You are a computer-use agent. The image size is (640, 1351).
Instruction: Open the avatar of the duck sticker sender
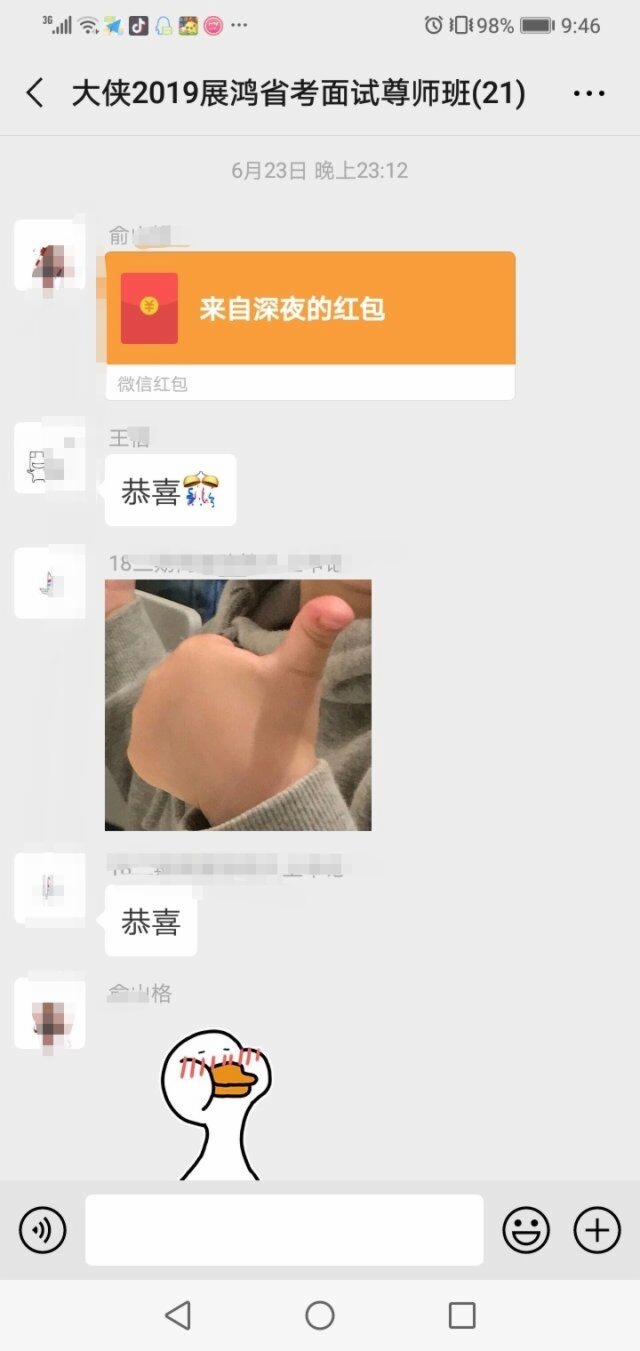[x=49, y=1013]
